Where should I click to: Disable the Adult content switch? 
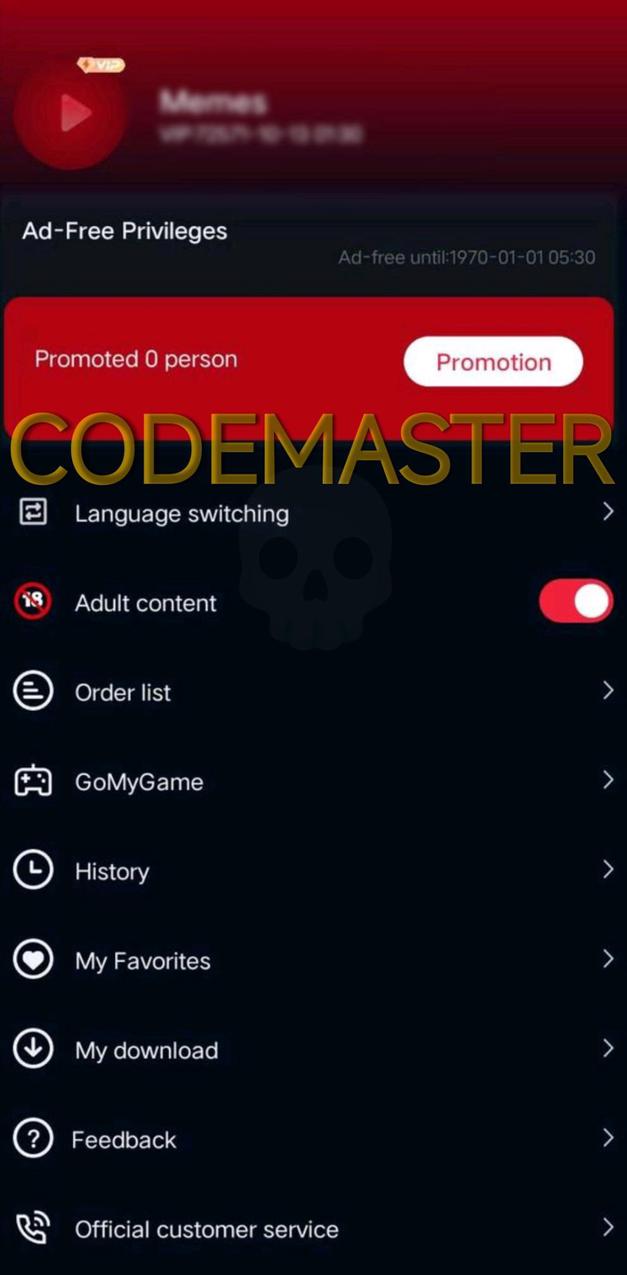tap(575, 602)
